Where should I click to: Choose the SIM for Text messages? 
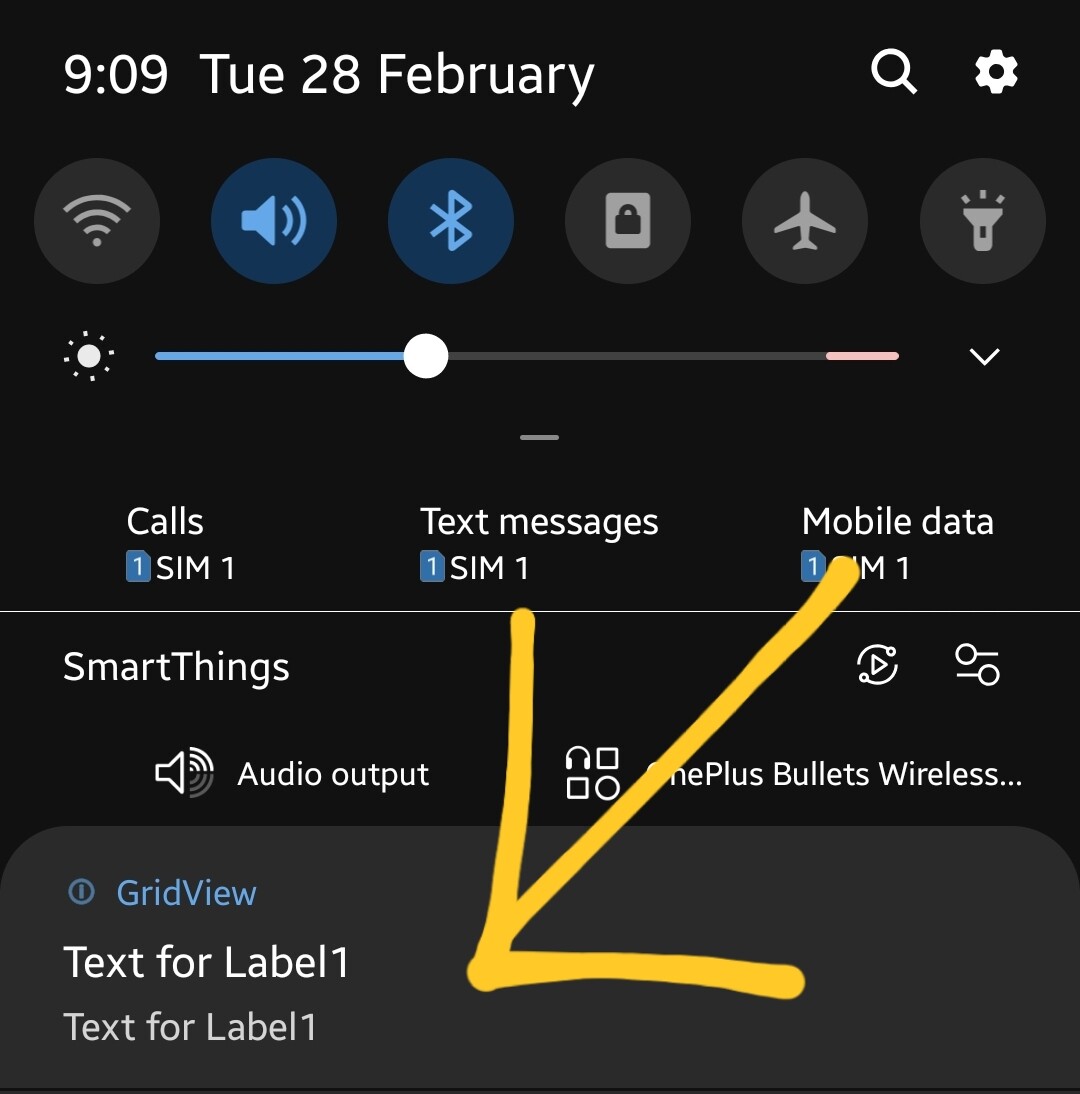coord(538,544)
